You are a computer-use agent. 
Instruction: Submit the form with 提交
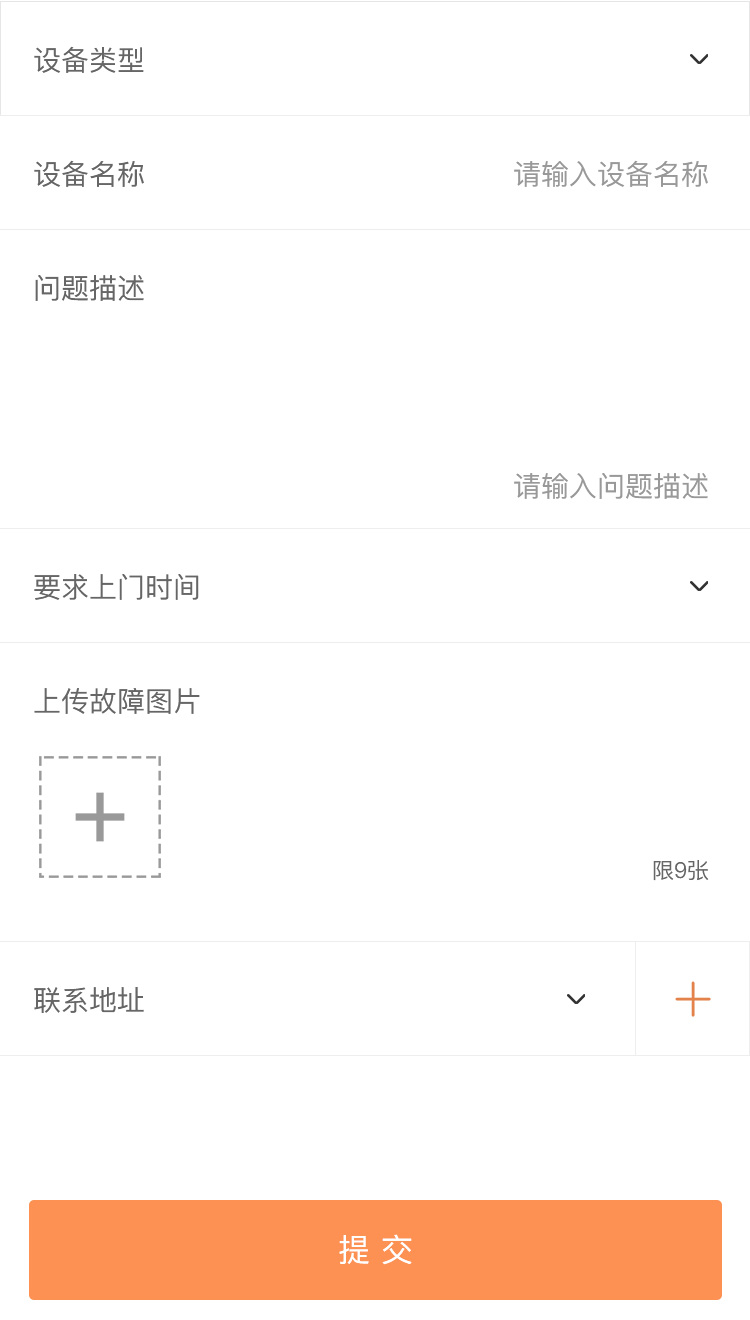coord(375,1250)
